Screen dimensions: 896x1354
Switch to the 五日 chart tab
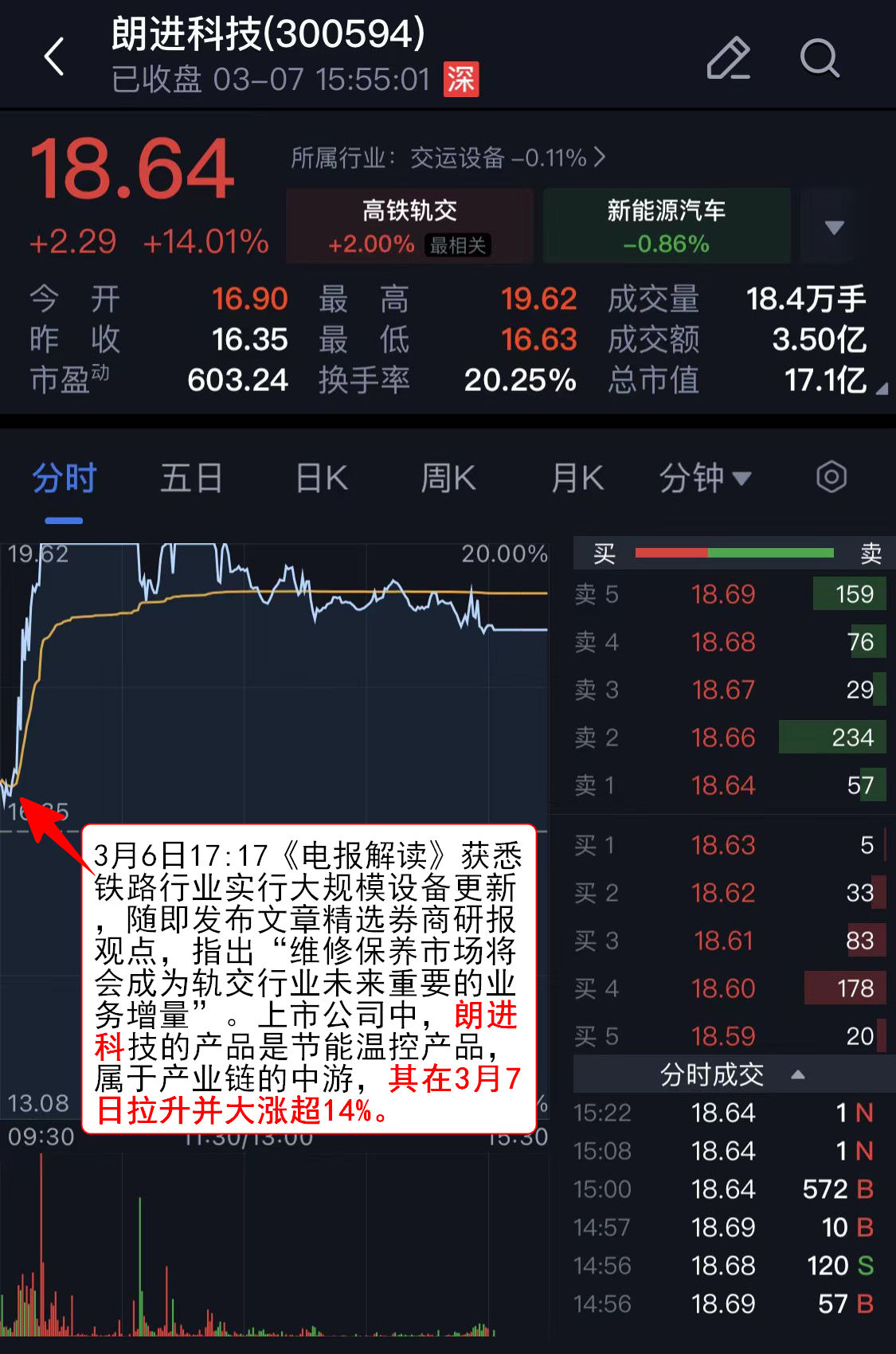(191, 479)
